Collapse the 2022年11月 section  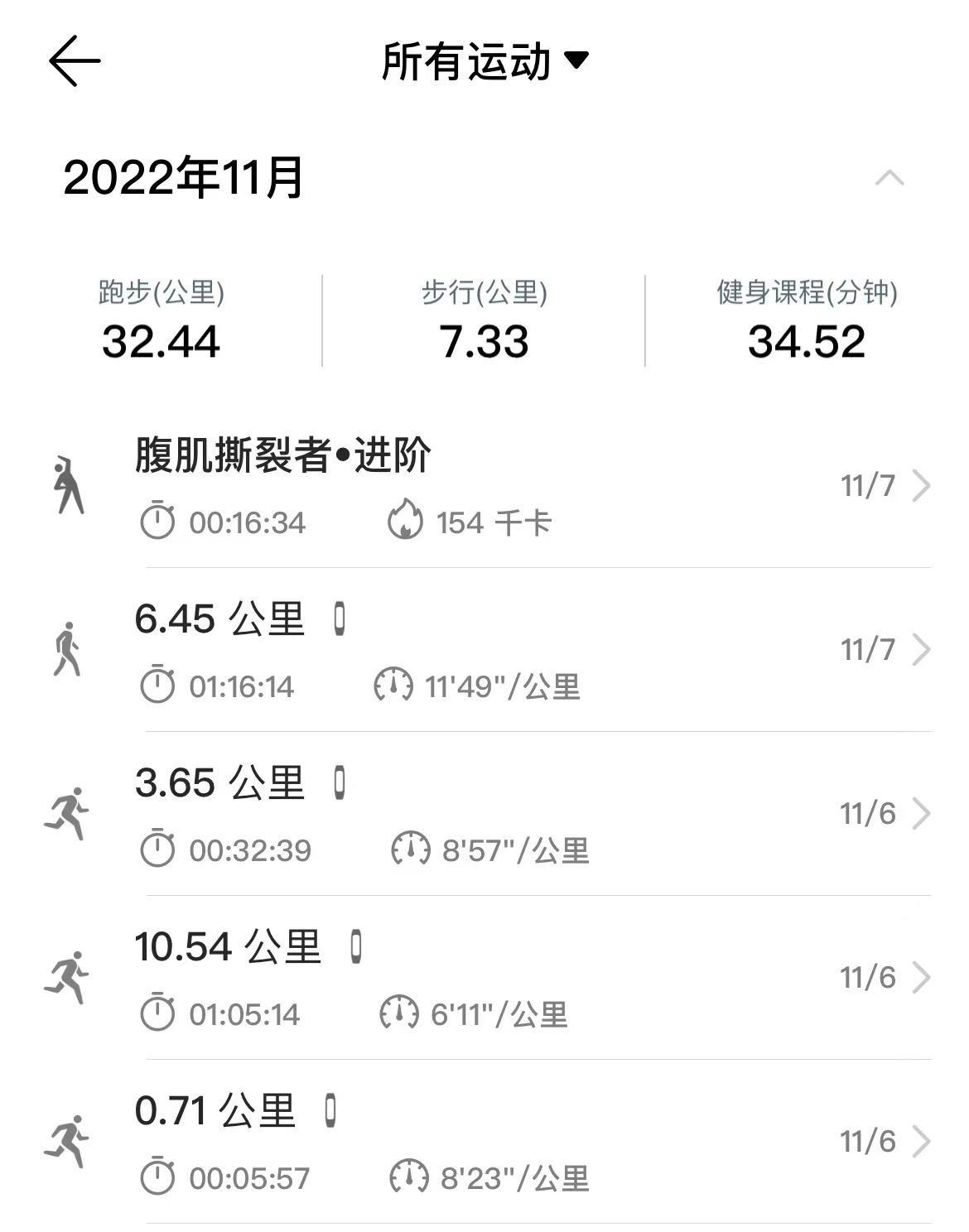tap(889, 178)
